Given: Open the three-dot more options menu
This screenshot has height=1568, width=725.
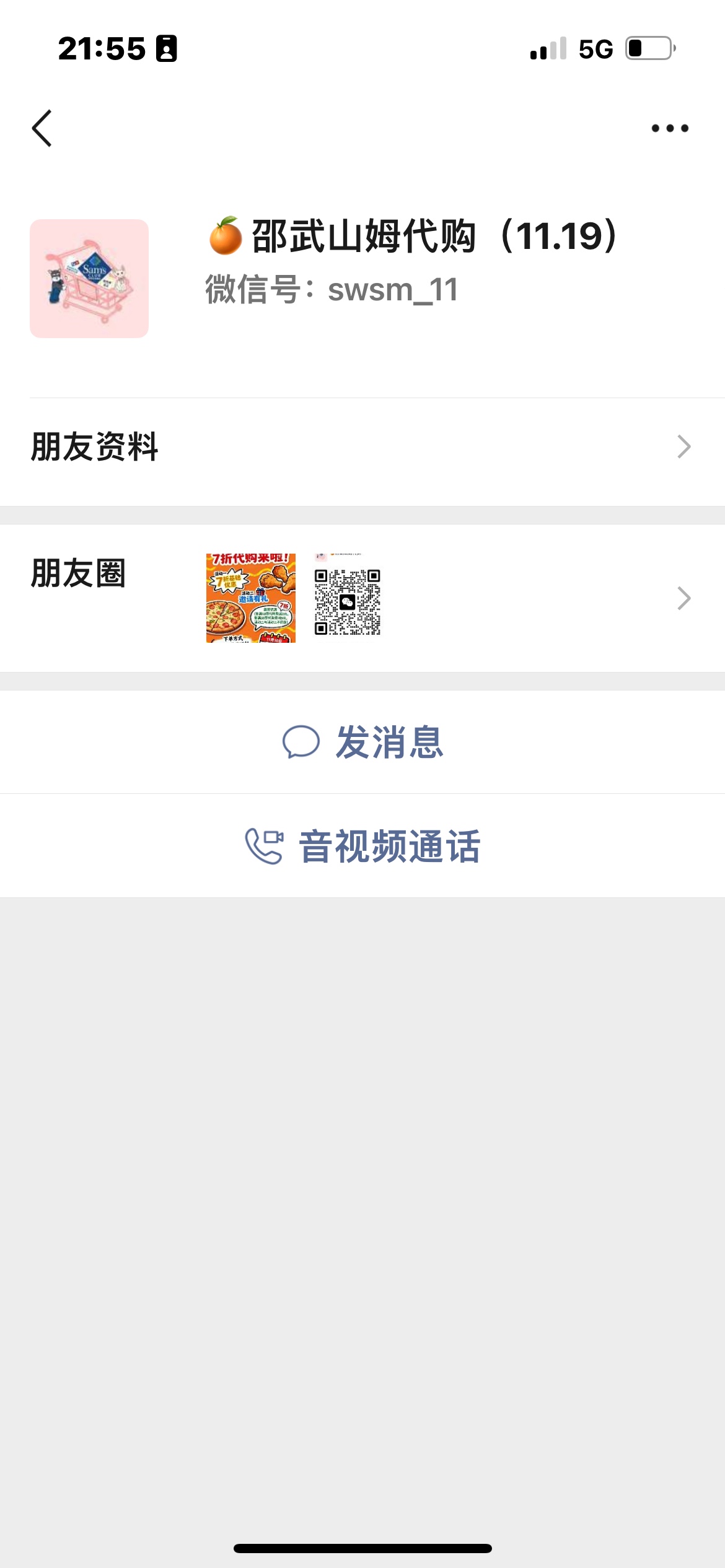Looking at the screenshot, I should [x=669, y=128].
